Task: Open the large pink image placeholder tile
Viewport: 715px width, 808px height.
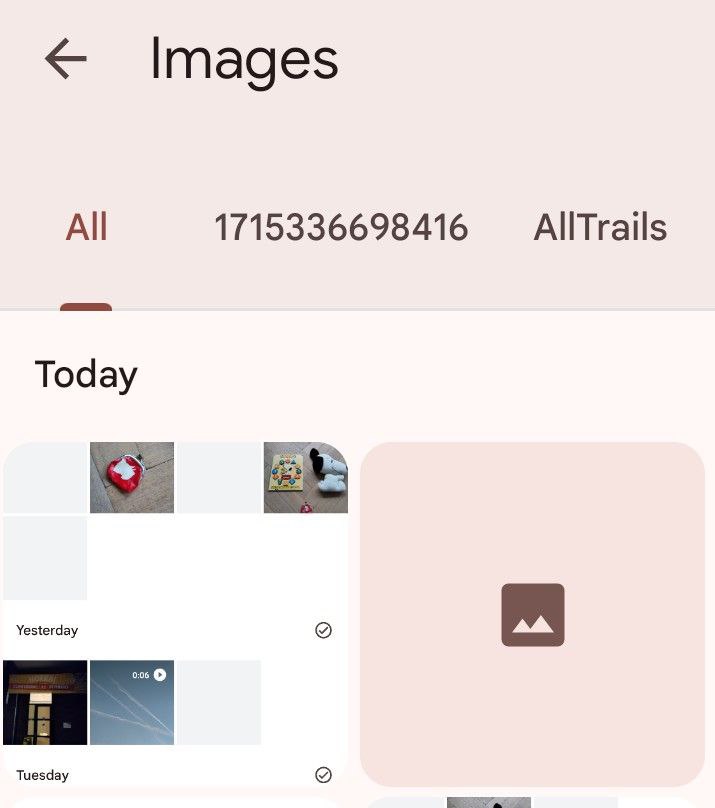Action: coord(532,614)
